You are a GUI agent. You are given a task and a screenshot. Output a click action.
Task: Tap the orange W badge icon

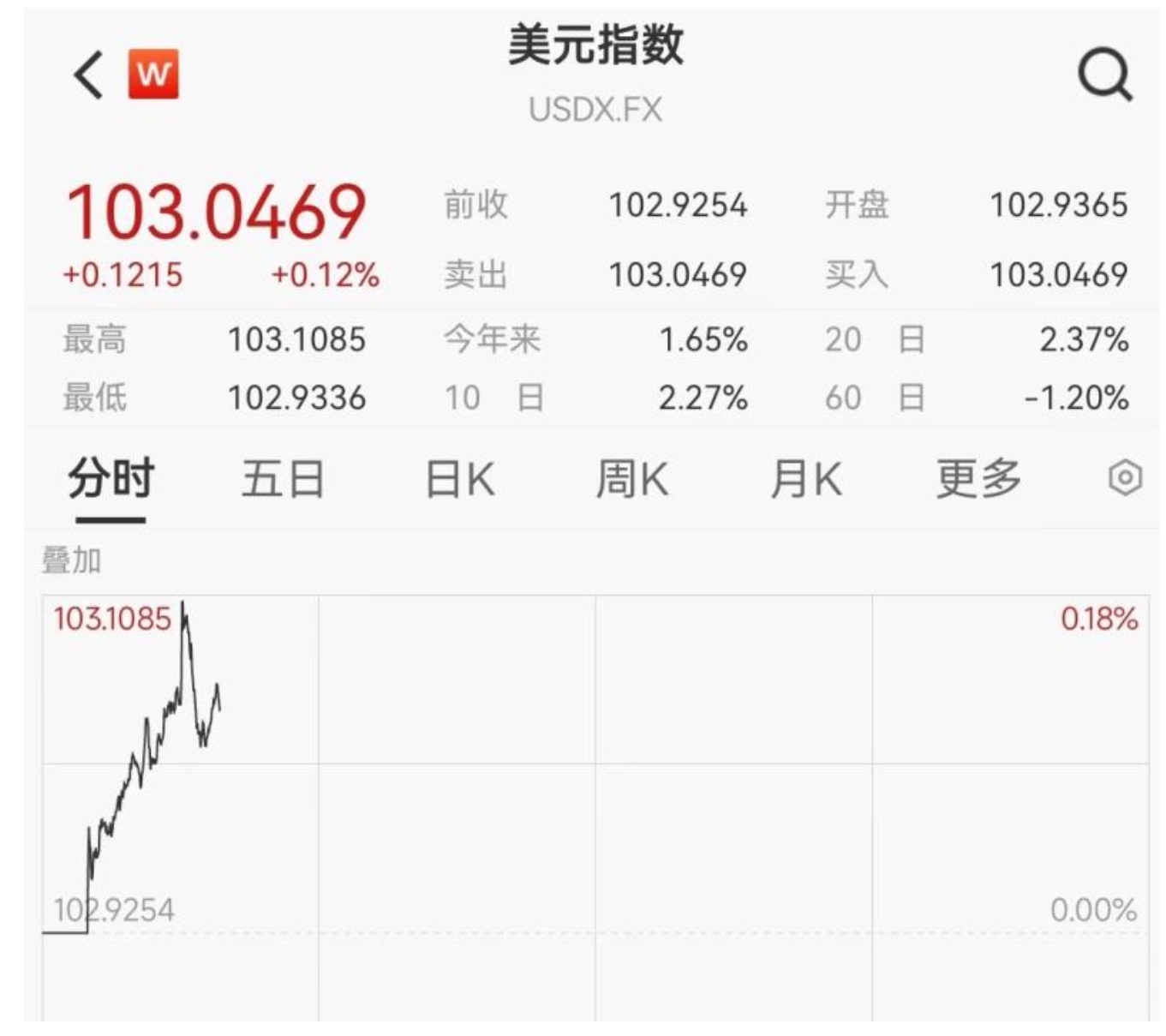click(x=153, y=75)
